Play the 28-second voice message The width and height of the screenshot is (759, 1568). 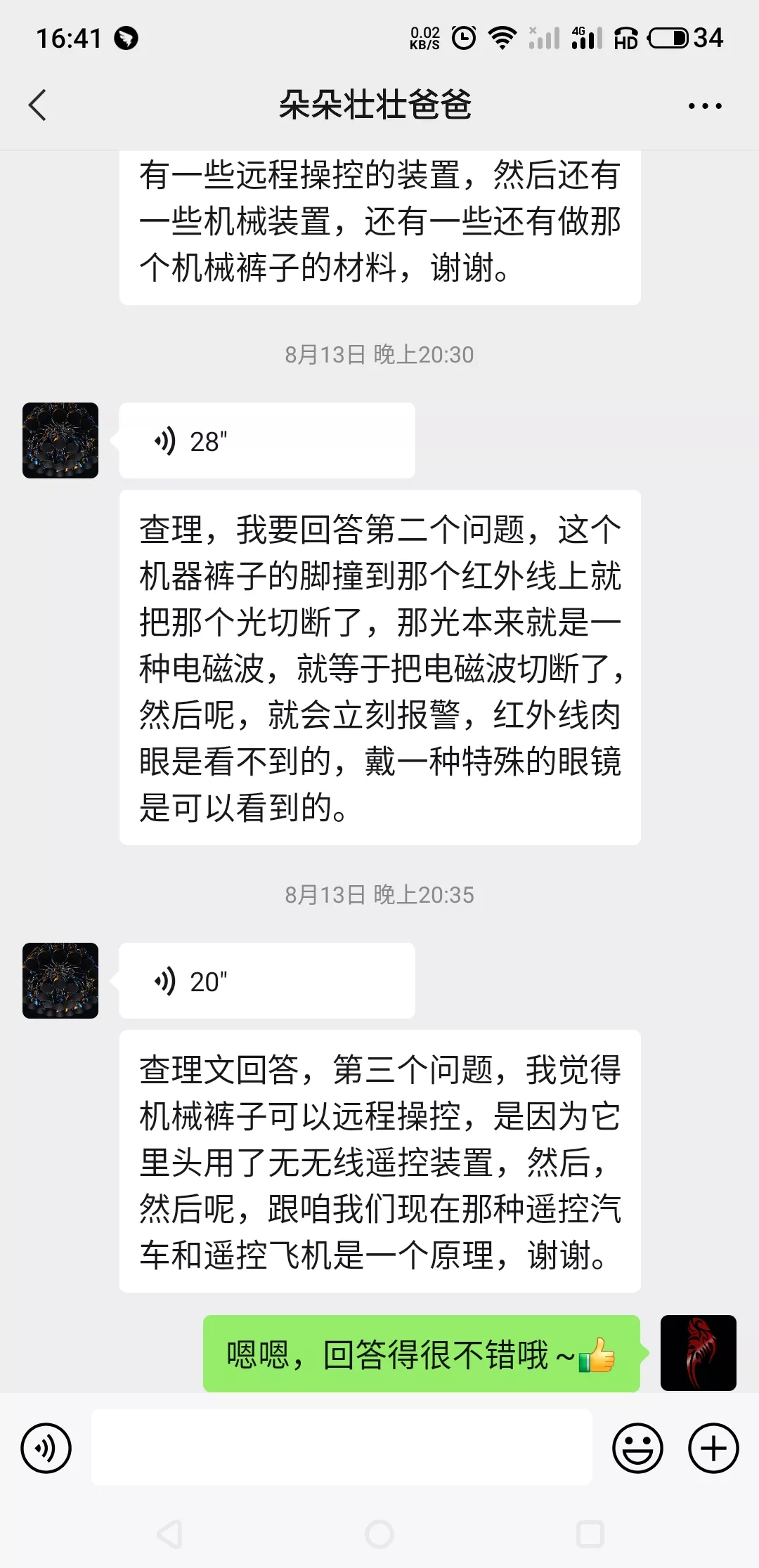(x=266, y=441)
